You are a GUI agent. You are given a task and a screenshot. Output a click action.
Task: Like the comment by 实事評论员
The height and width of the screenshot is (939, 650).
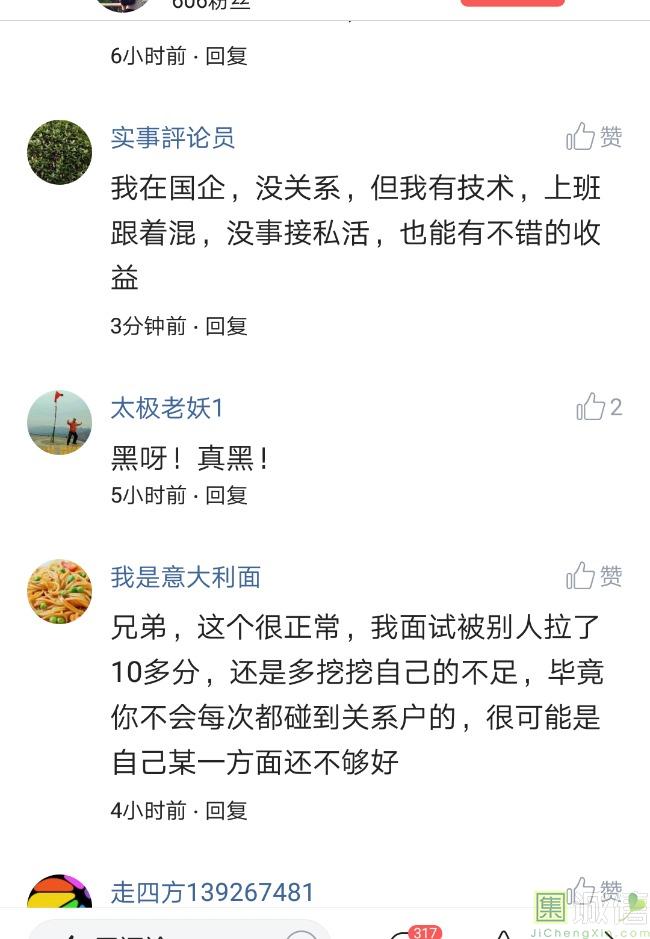tap(593, 137)
